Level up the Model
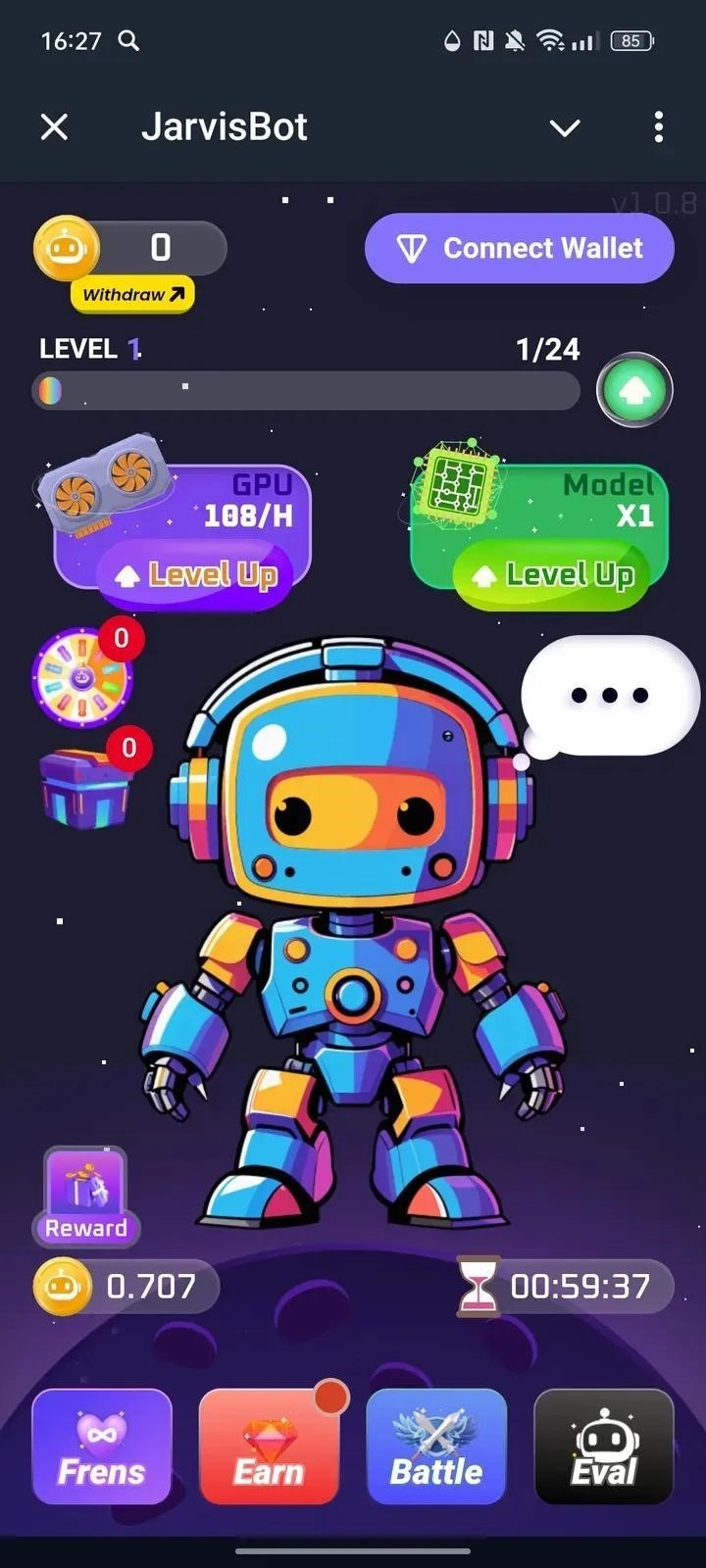The height and width of the screenshot is (1568, 706). tap(553, 575)
